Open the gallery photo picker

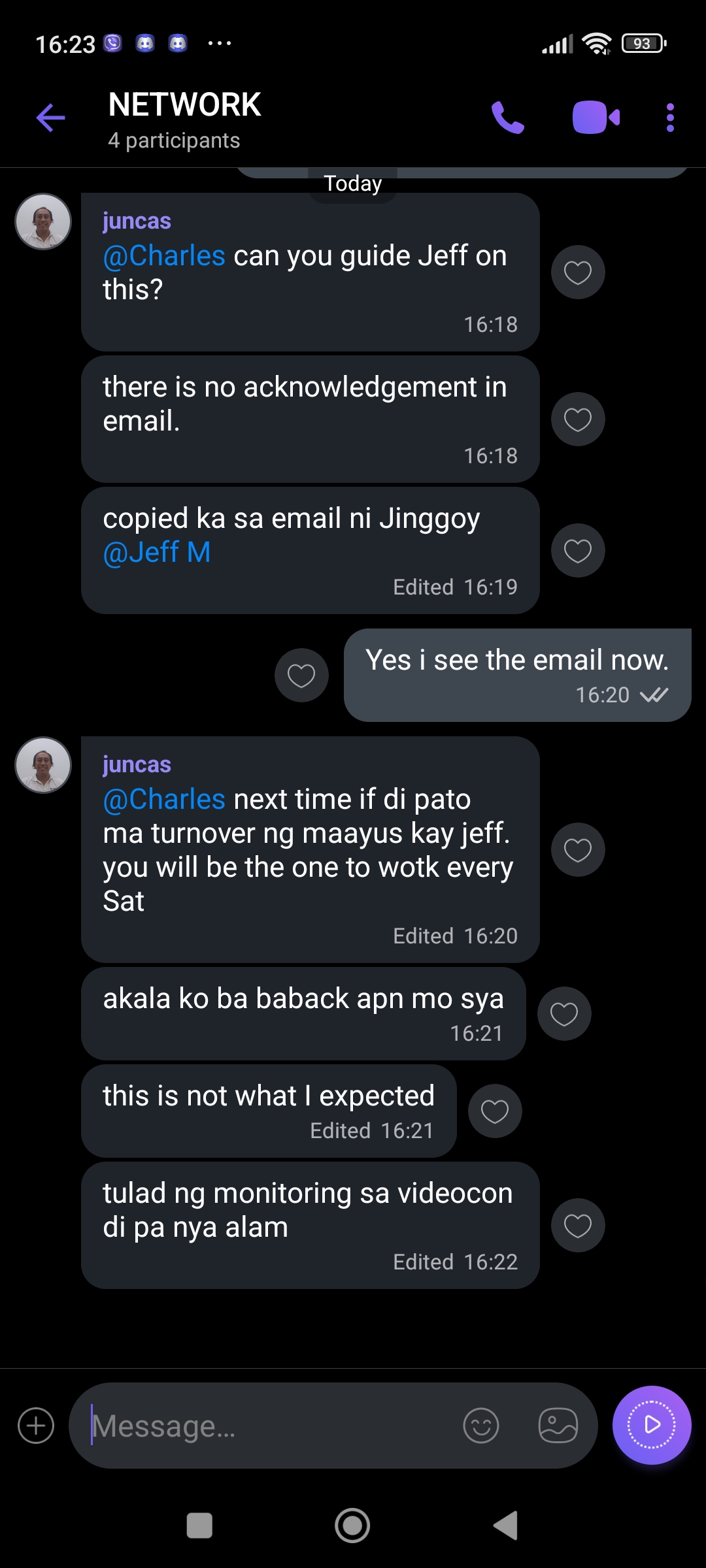pos(558,1426)
